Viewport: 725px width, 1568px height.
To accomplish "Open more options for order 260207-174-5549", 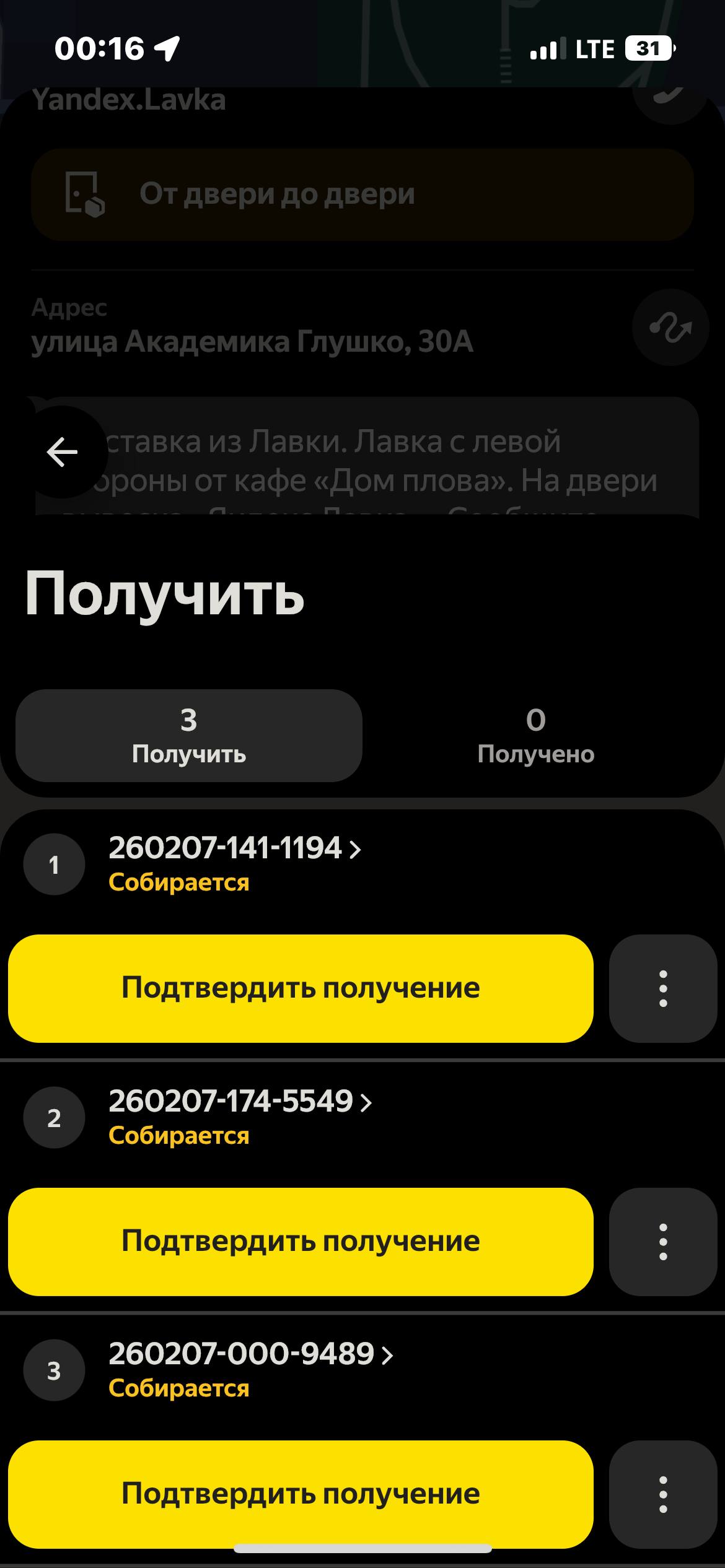I will tap(662, 1241).
